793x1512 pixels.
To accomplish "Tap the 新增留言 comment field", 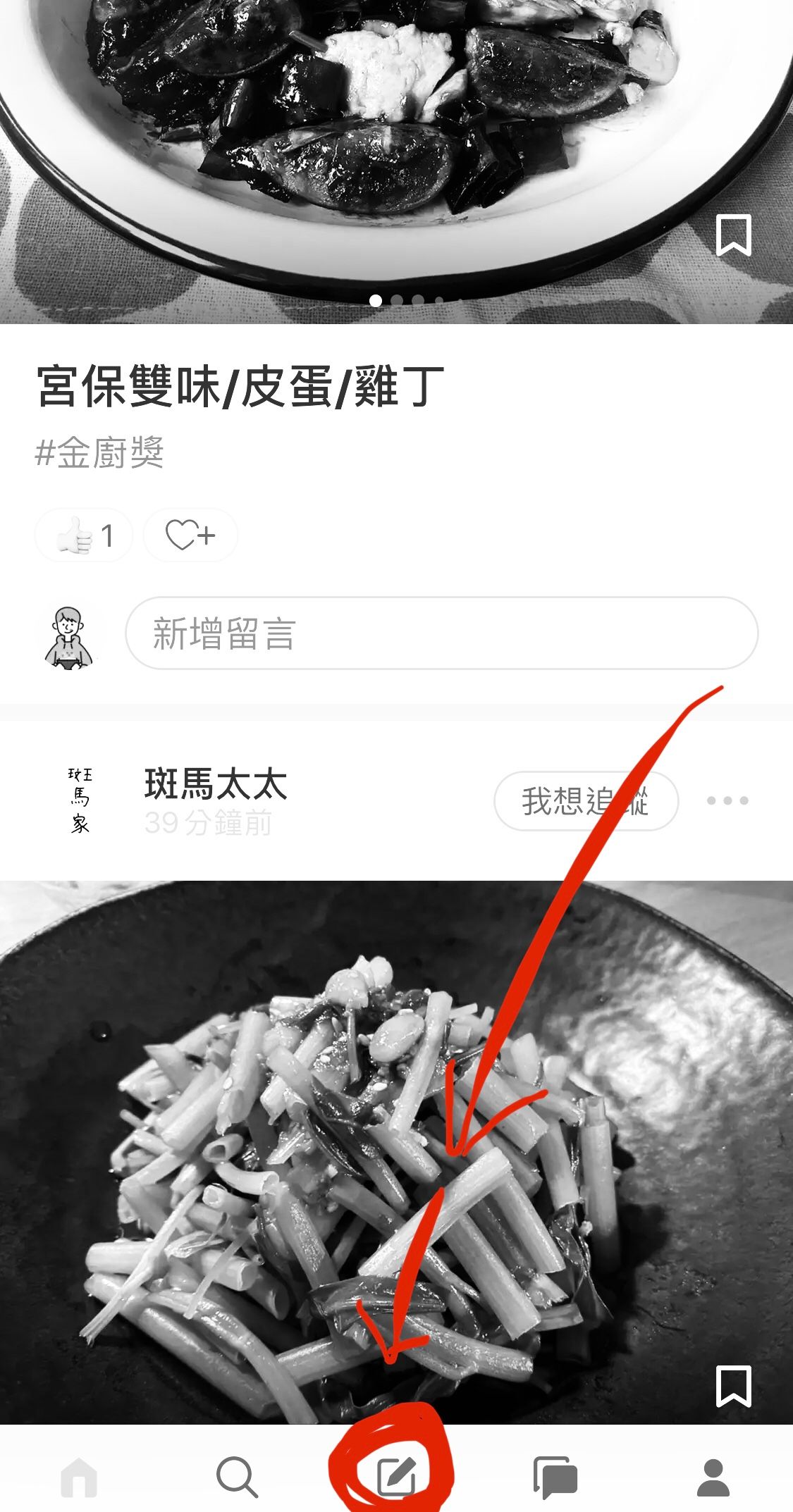I will (441, 633).
